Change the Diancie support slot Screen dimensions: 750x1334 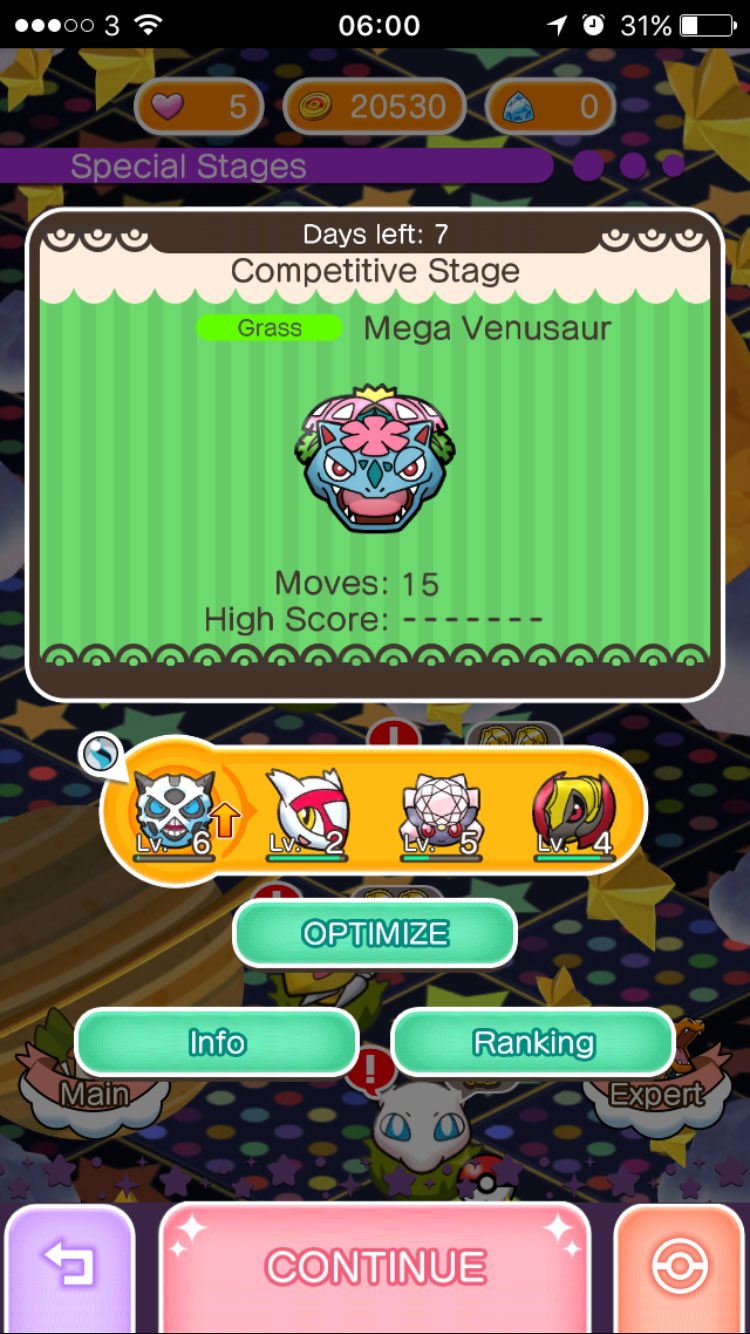click(x=440, y=812)
